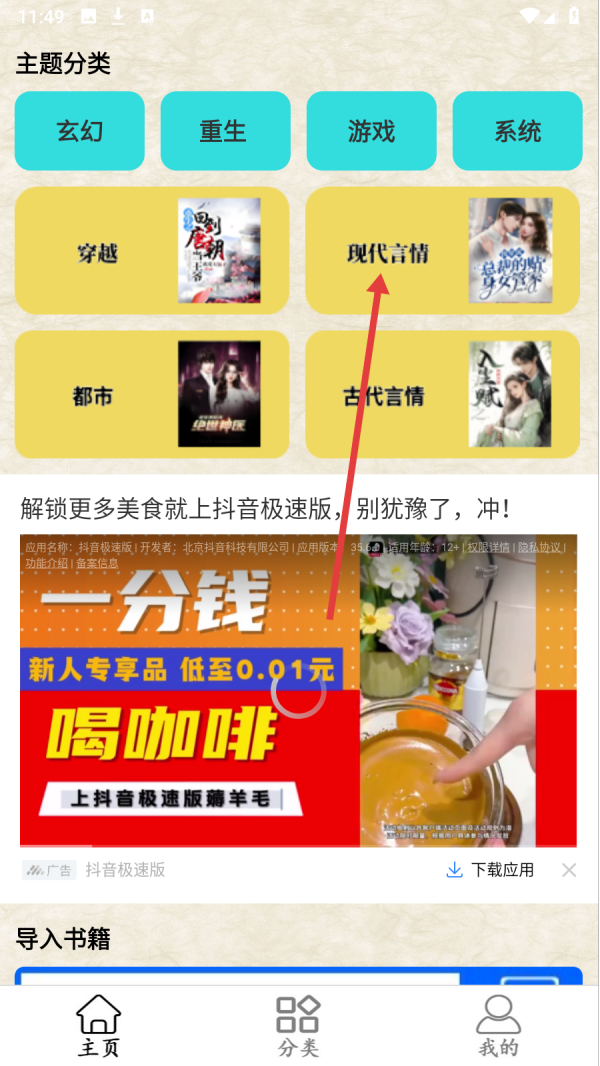
Task: Tap the 系统 theme chip
Action: click(517, 131)
